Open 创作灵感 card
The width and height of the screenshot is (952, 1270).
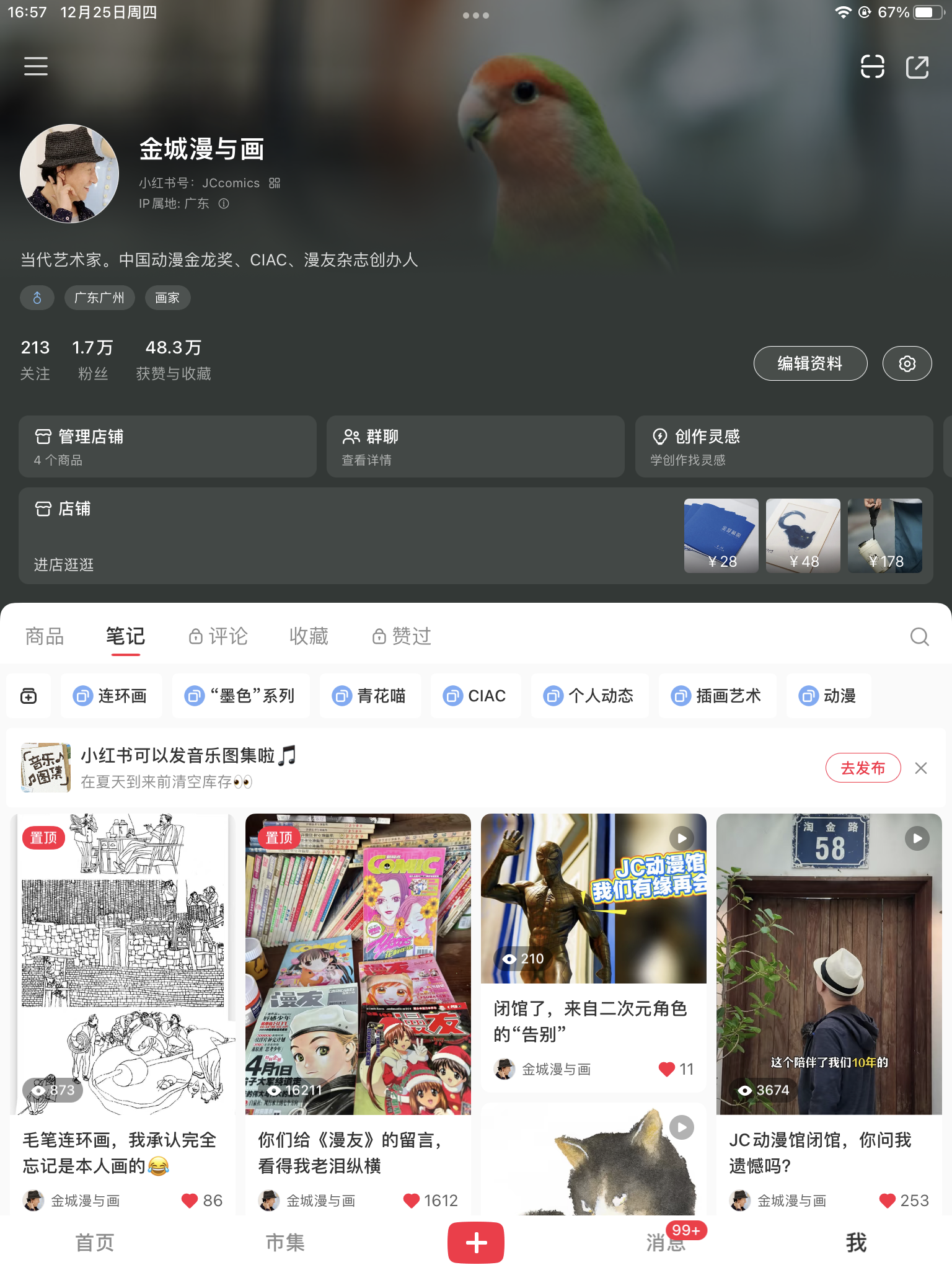(783, 446)
